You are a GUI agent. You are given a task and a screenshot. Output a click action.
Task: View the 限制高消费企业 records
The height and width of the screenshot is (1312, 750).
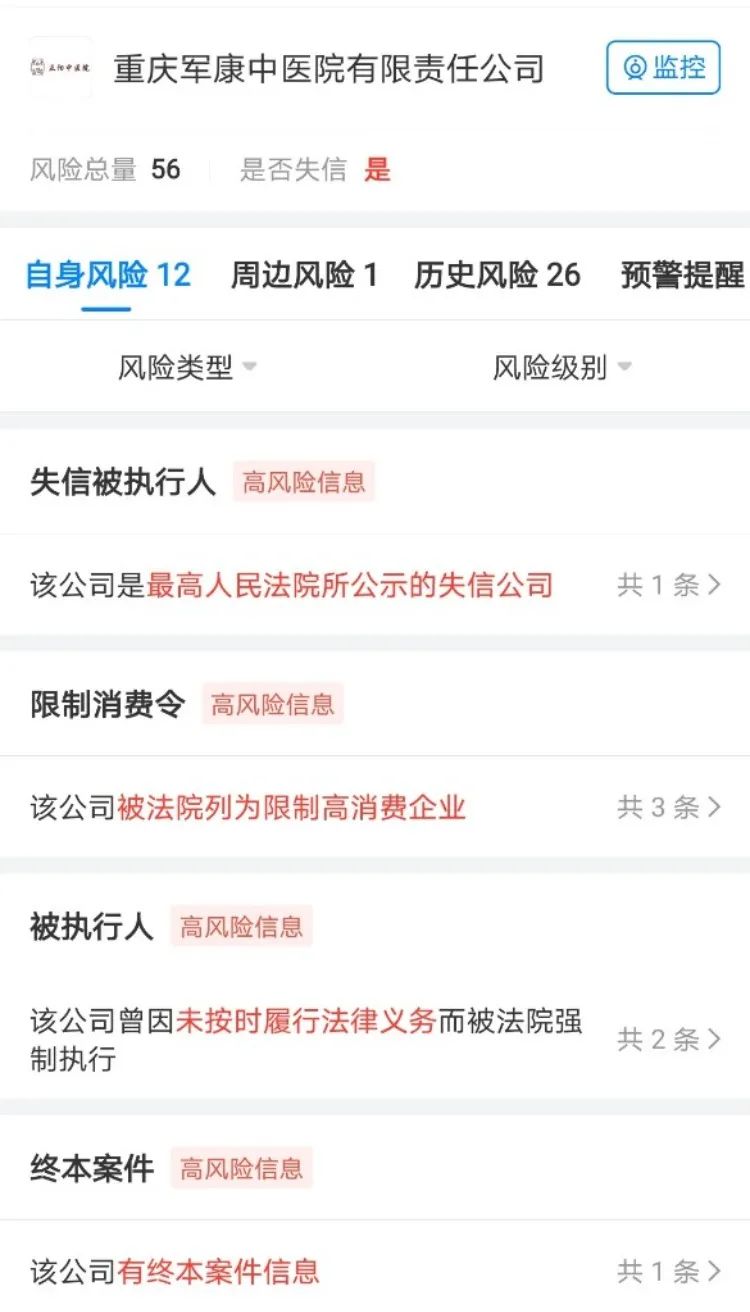tap(375, 807)
